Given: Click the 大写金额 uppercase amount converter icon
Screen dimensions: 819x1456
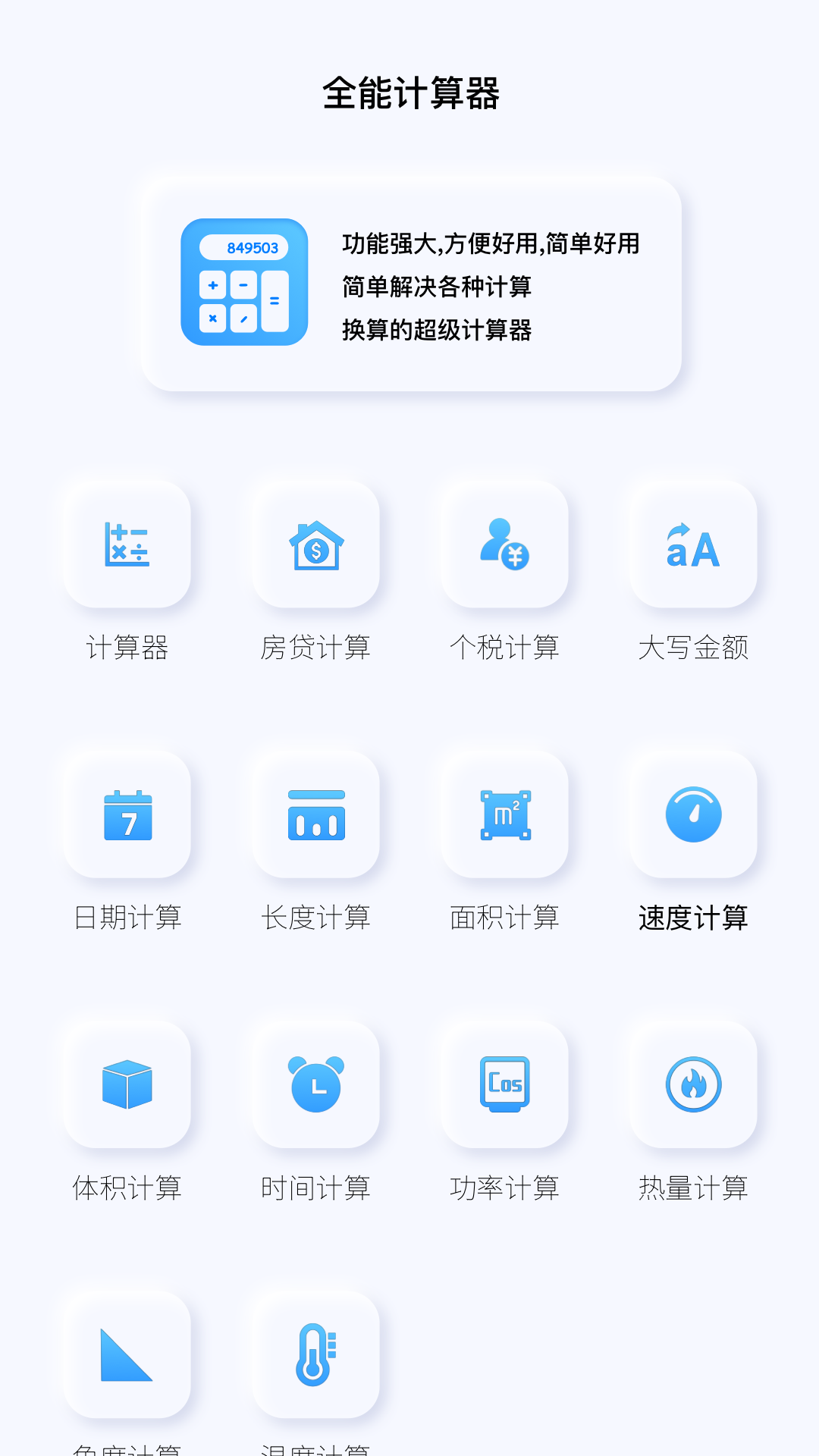Looking at the screenshot, I should tap(693, 548).
